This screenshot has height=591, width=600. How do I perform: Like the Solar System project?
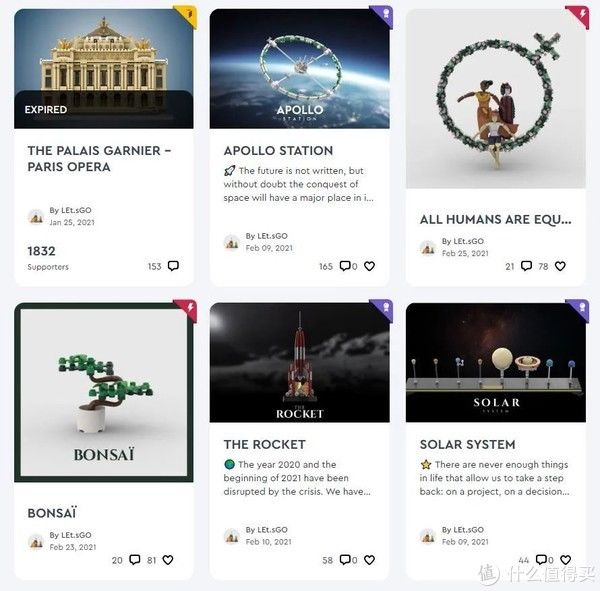pos(565,560)
